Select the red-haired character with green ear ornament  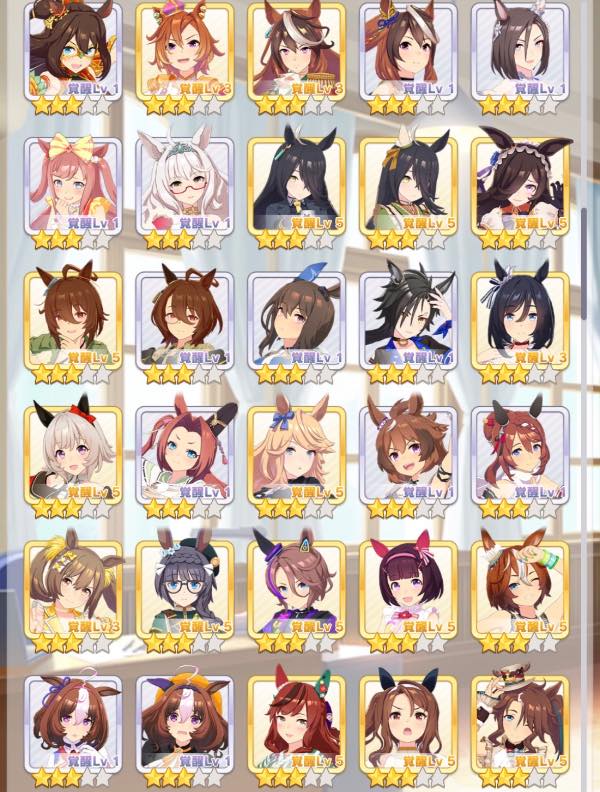click(x=296, y=726)
